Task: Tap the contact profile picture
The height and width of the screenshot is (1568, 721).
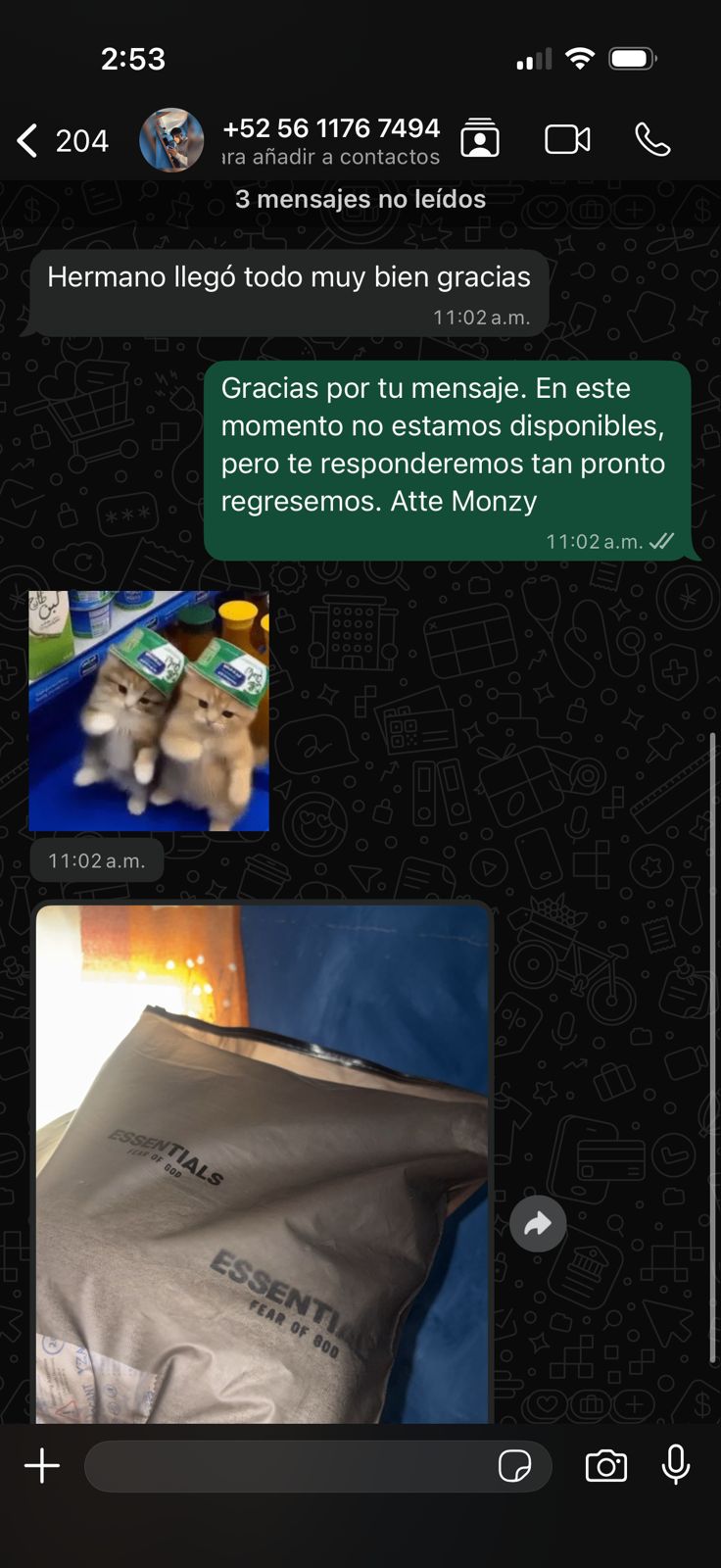Action: coord(171,140)
